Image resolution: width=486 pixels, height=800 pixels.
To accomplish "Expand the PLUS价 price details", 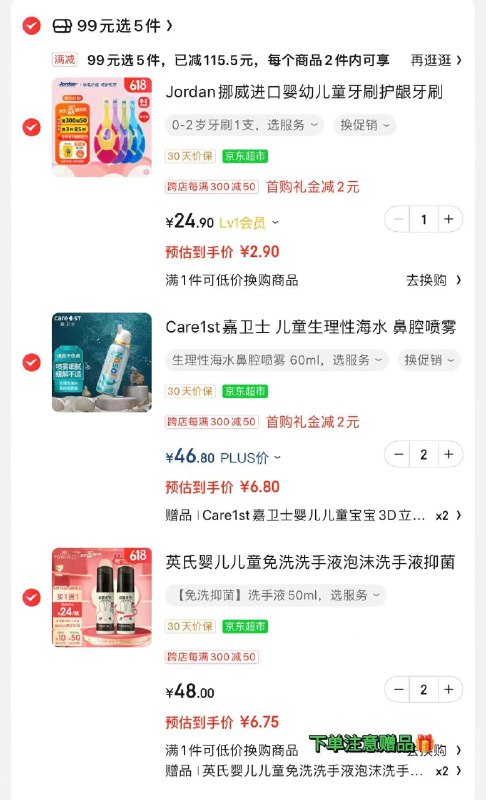I will click(x=250, y=458).
